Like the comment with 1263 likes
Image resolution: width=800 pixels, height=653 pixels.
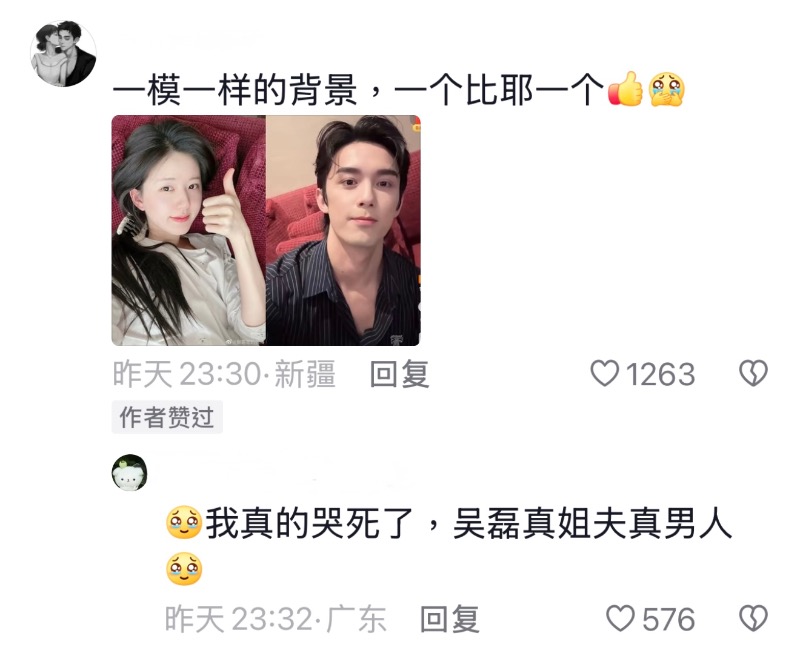[605, 374]
